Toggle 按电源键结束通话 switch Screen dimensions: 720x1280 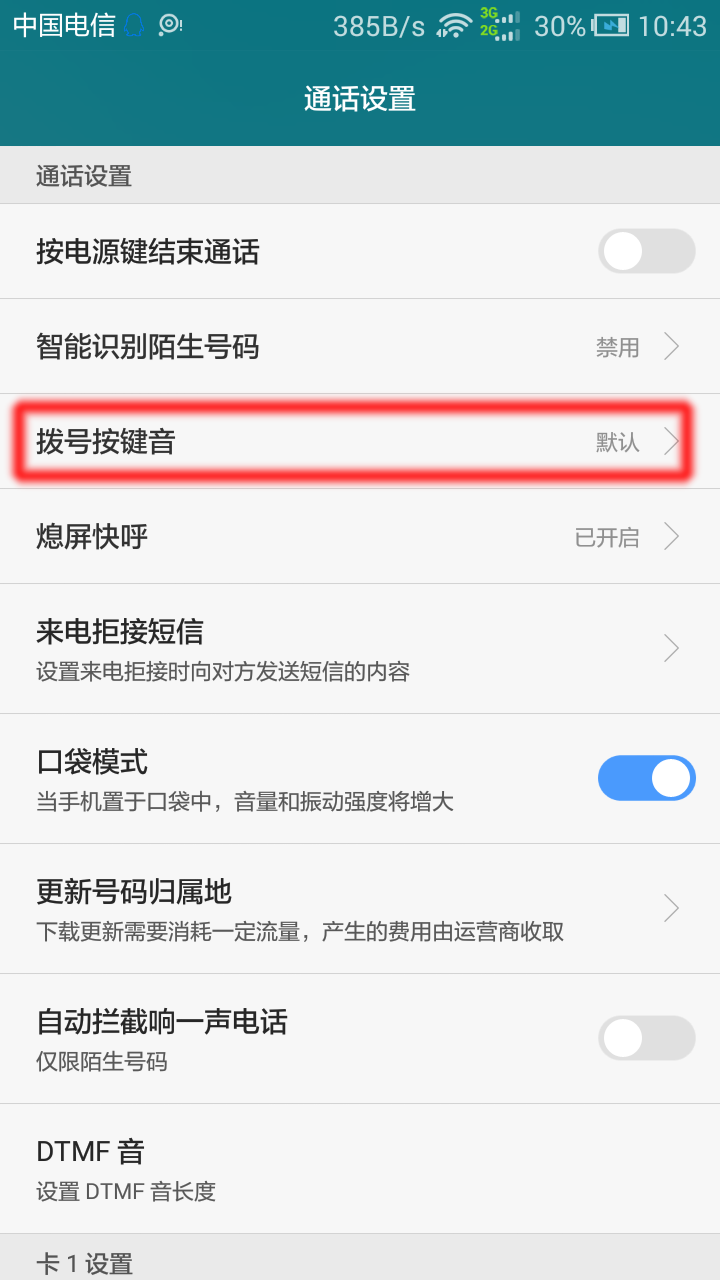646,251
